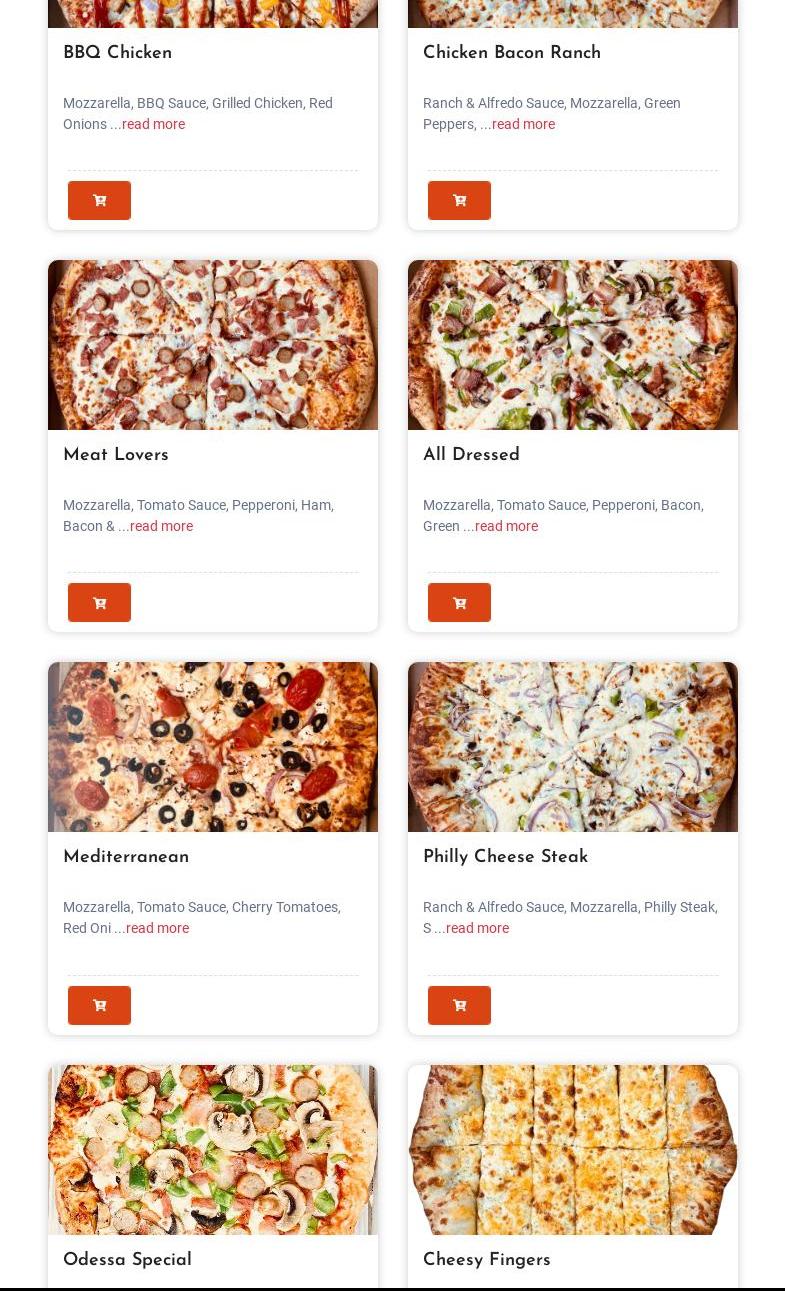
Task: Open the Mediterranean pizza photo
Action: click(x=212, y=746)
